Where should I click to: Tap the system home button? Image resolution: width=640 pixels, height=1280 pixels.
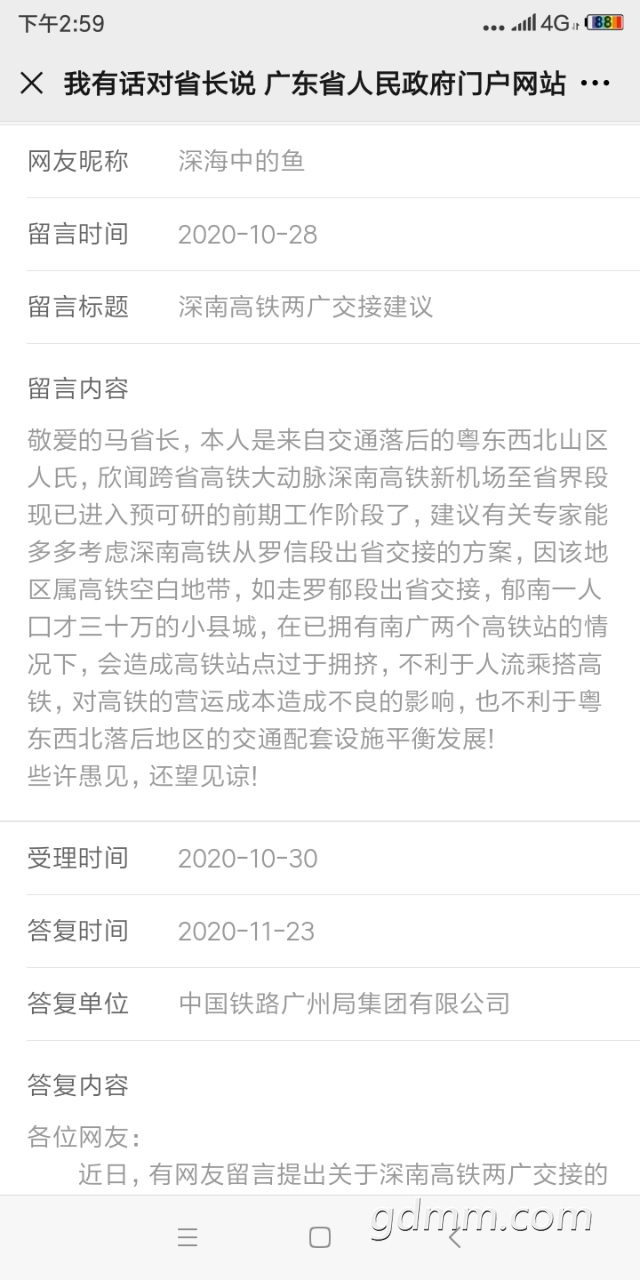coord(320,1237)
